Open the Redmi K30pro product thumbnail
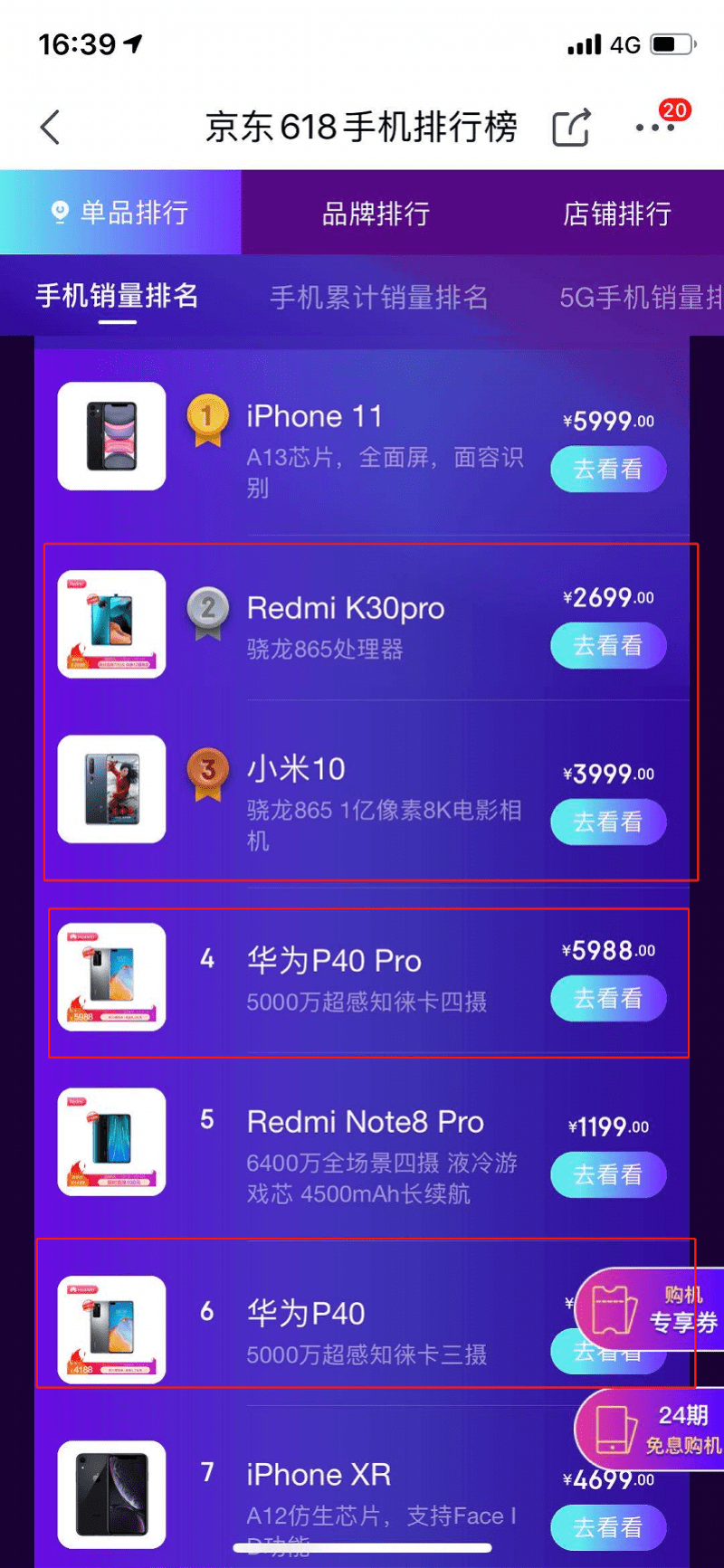This screenshot has height=1568, width=724. pyautogui.click(x=111, y=624)
